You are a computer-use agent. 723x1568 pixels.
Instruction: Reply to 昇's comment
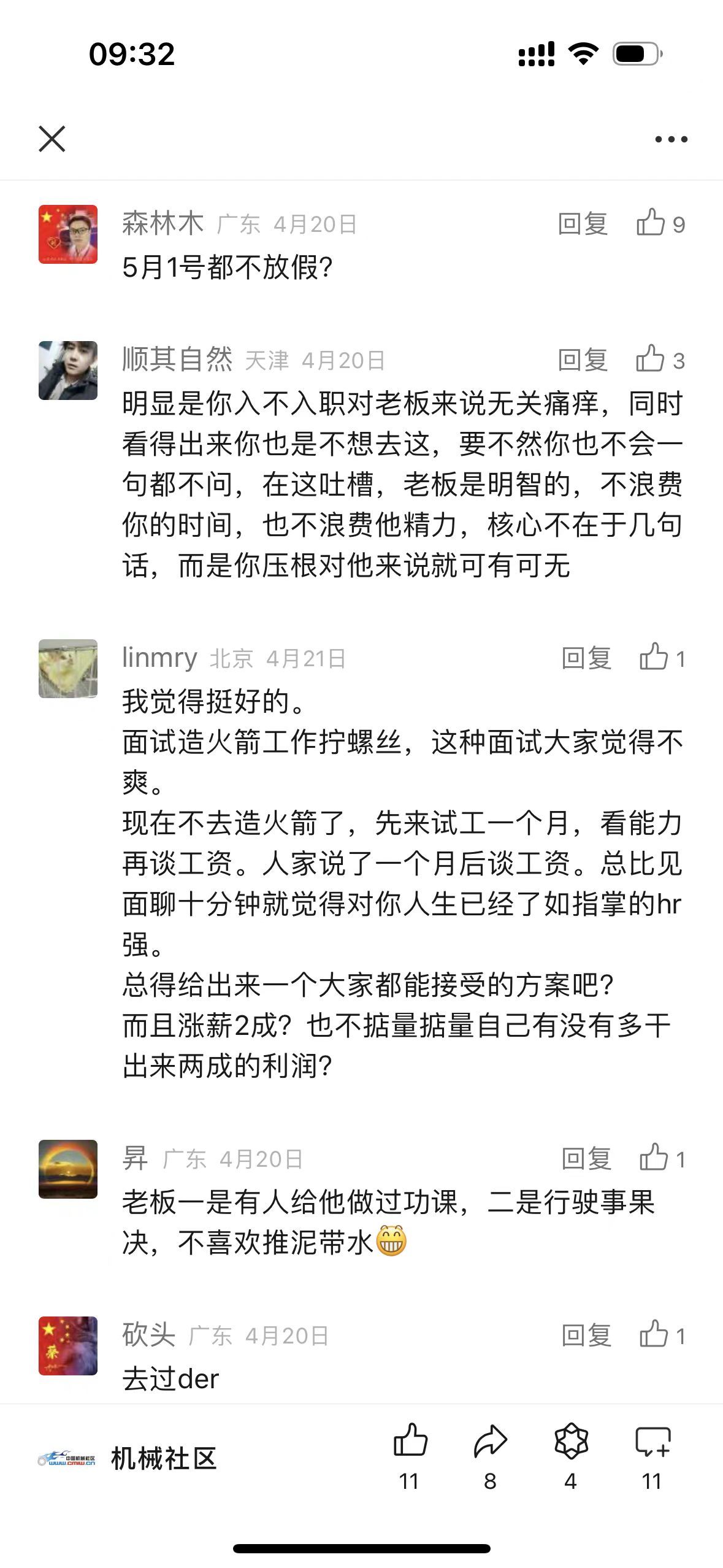coord(586,1159)
